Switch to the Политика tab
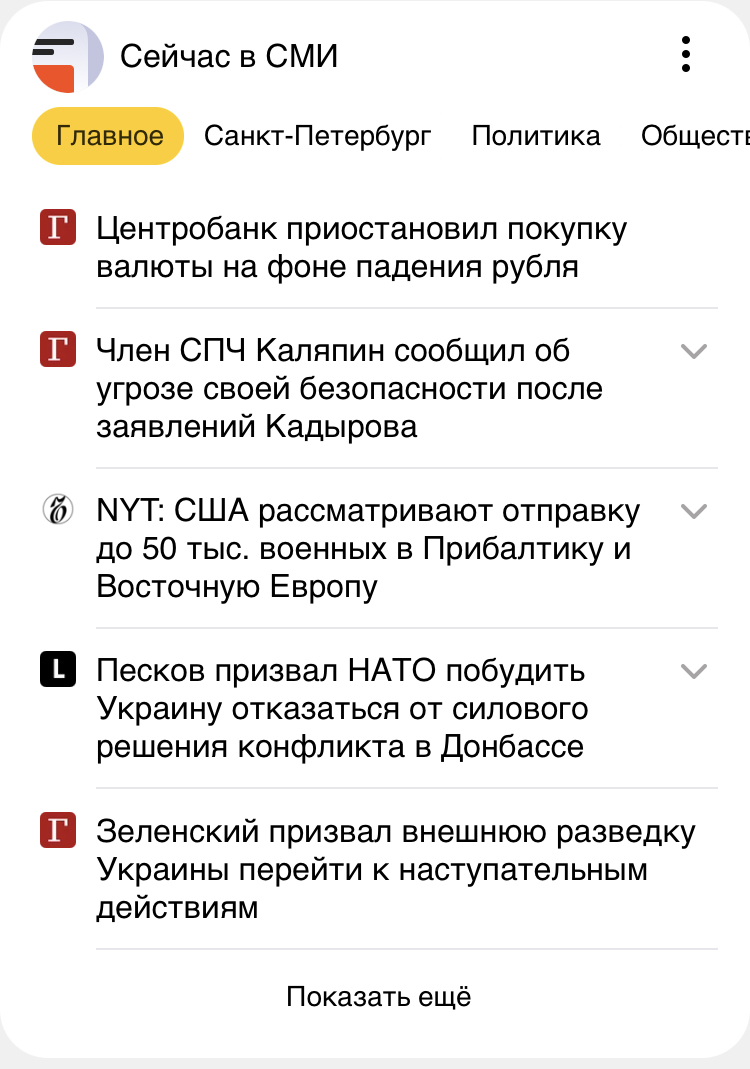Image resolution: width=750 pixels, height=1069 pixels. (536, 136)
